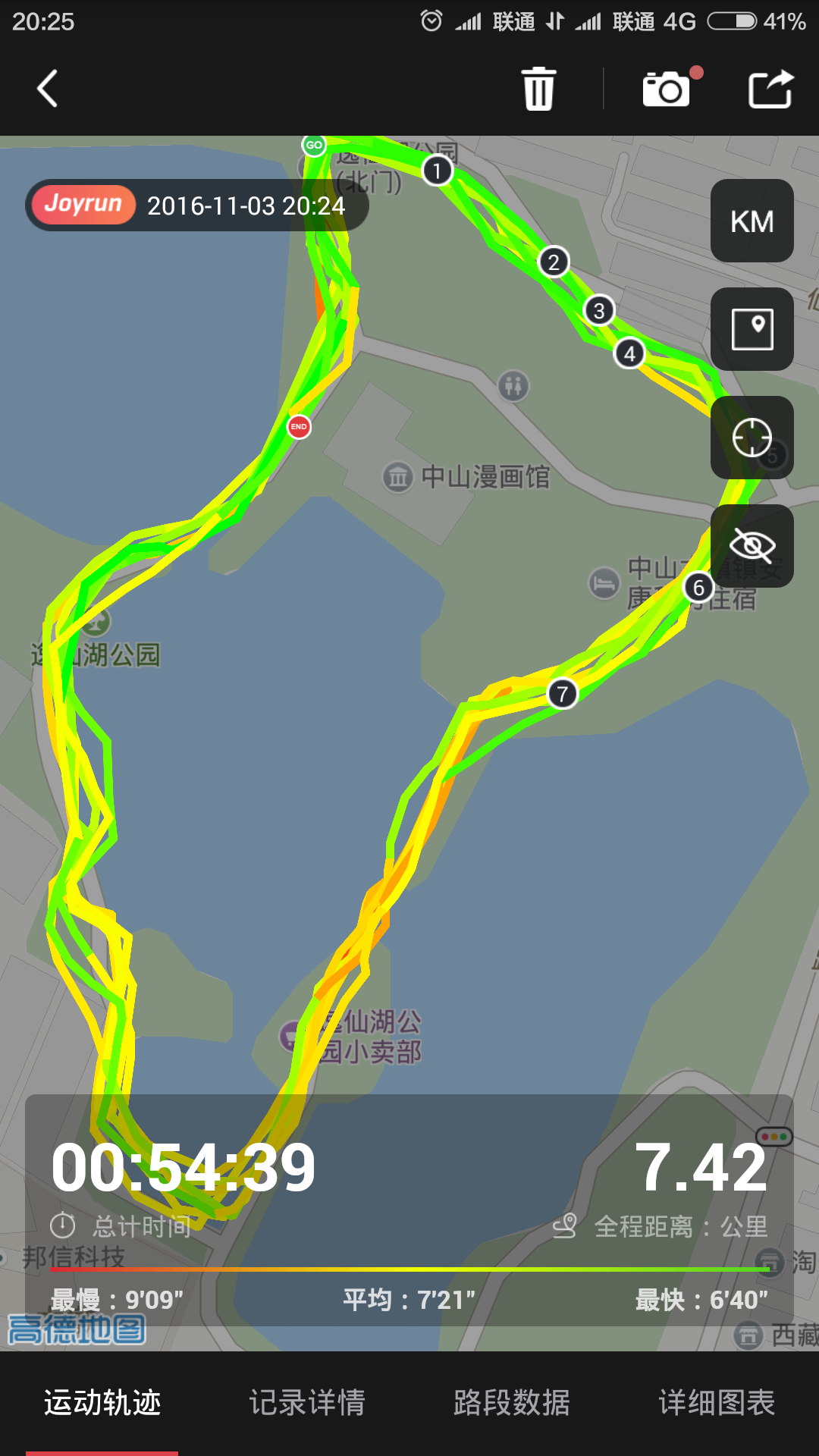This screenshot has height=1456, width=819.
Task: Go back with the arrow icon
Action: coord(47,89)
